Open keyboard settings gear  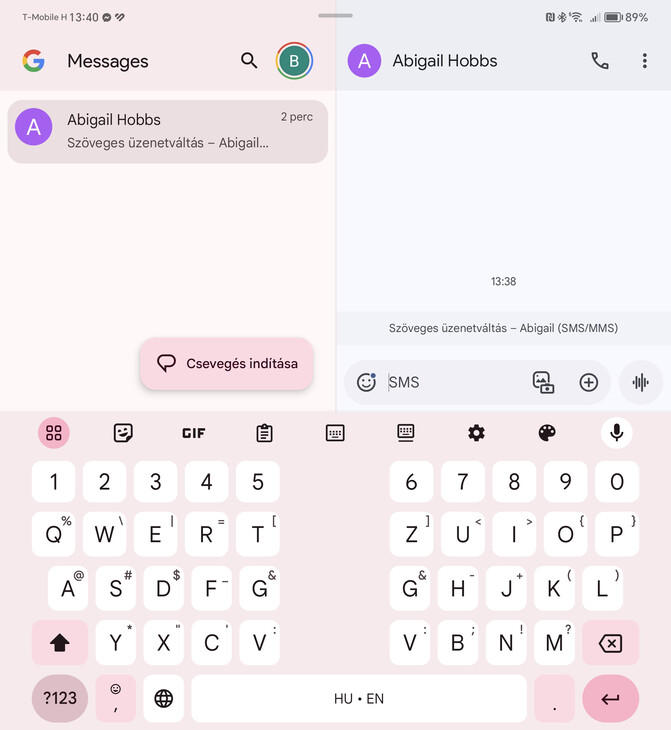click(x=476, y=433)
